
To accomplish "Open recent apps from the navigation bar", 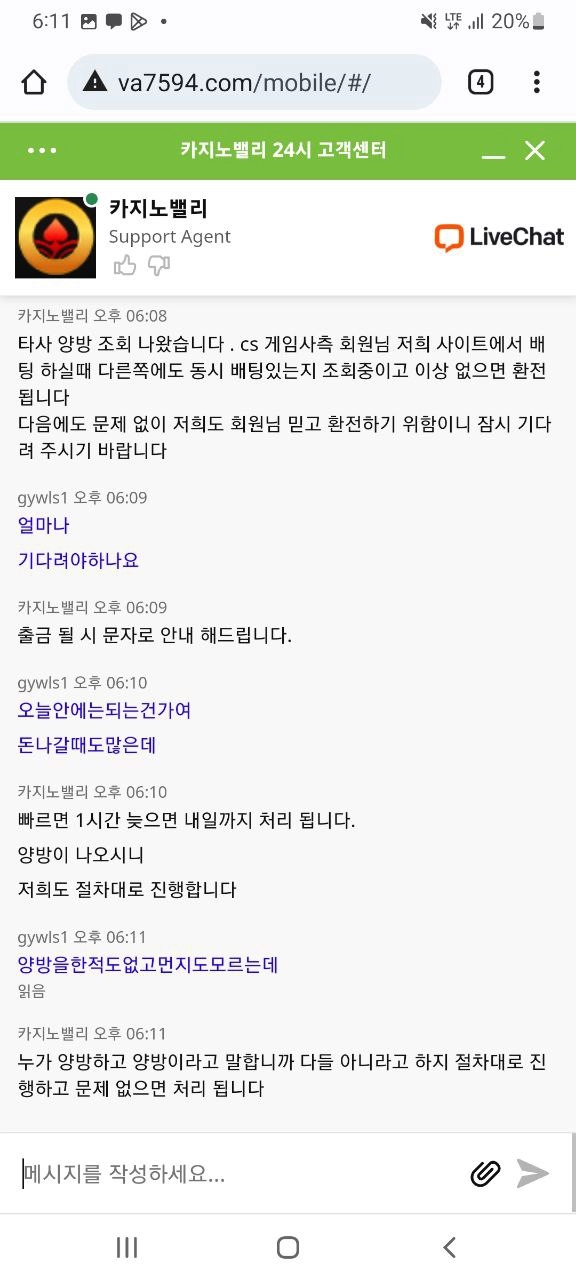I will pyautogui.click(x=126, y=1247).
